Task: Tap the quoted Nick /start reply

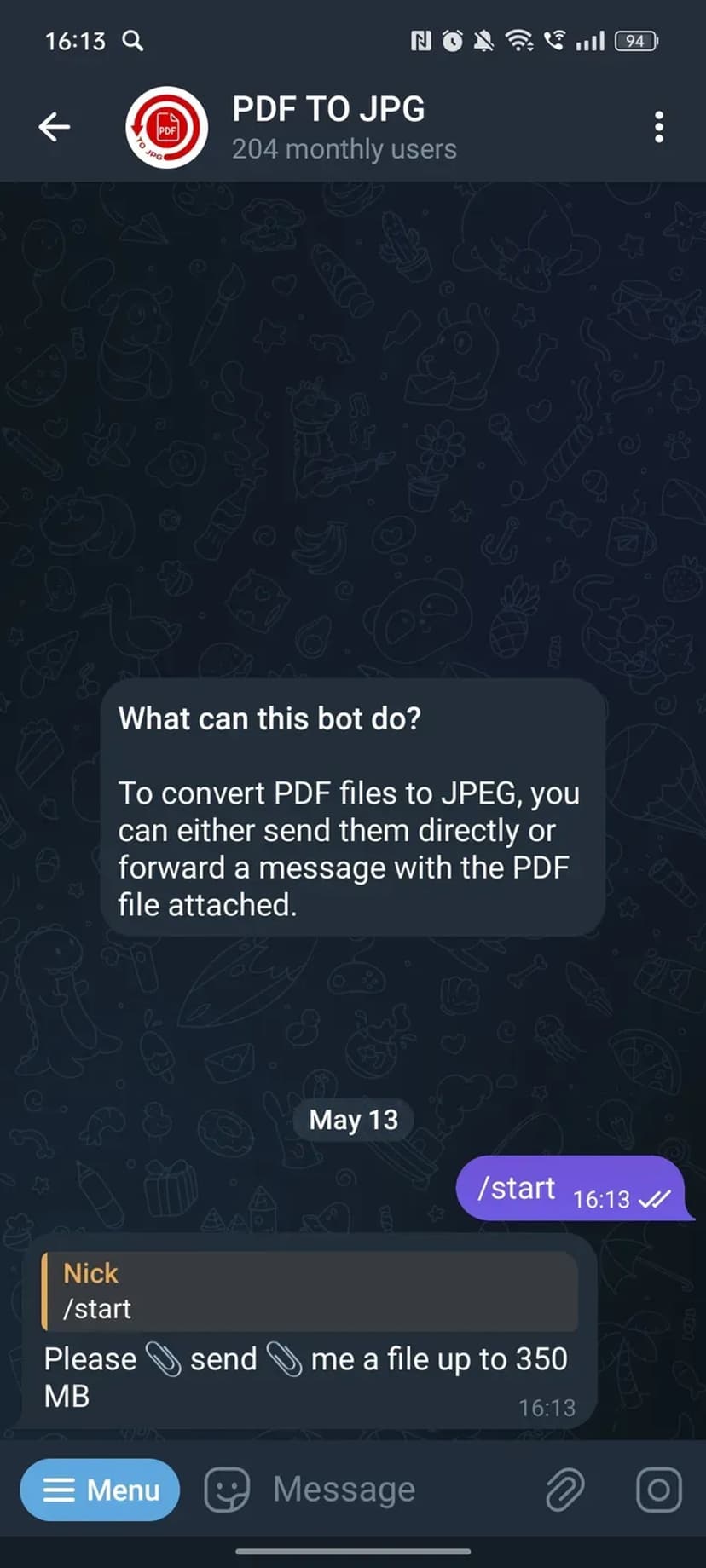Action: click(x=309, y=1291)
